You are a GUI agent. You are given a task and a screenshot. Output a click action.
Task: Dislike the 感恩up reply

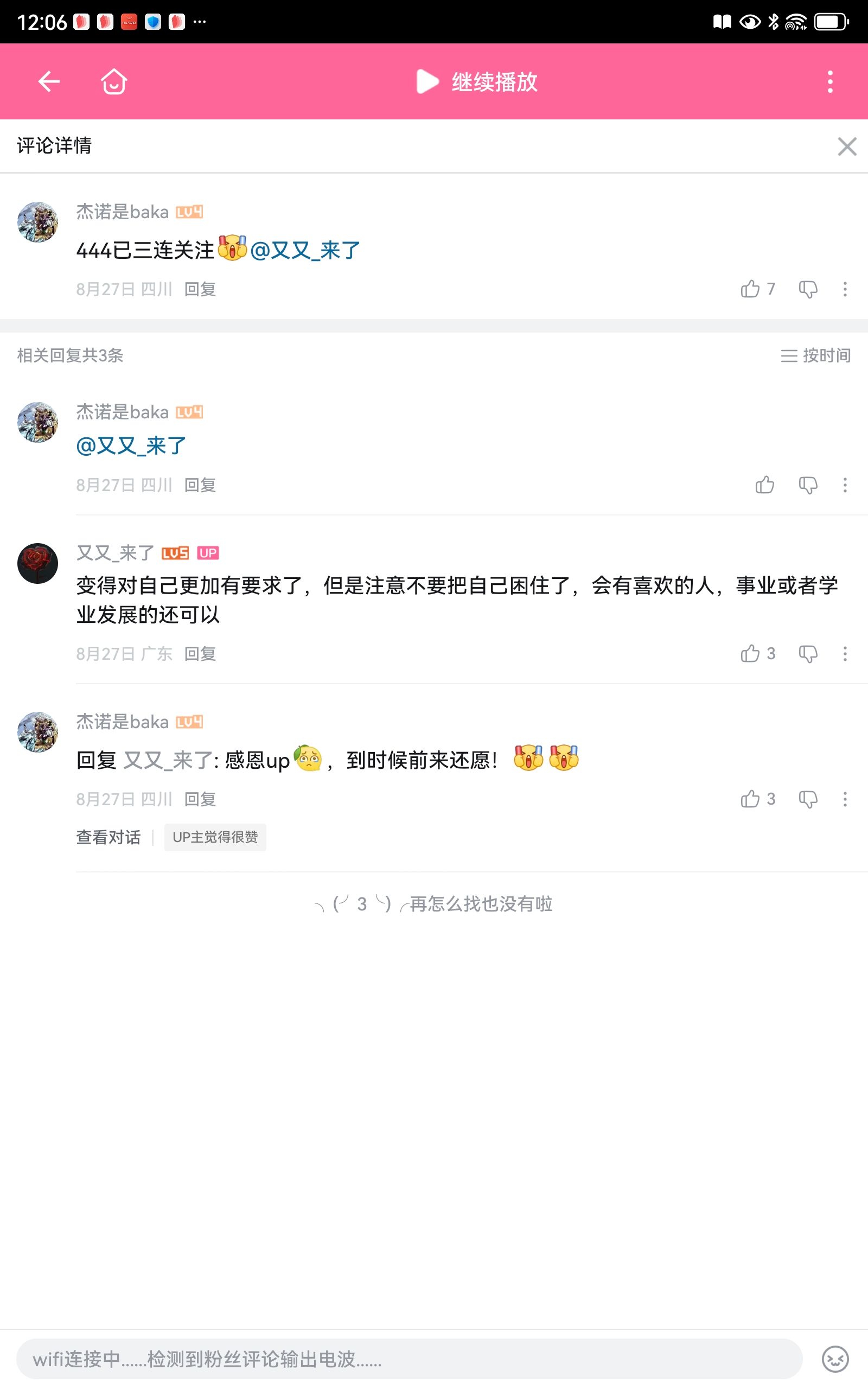click(x=808, y=799)
